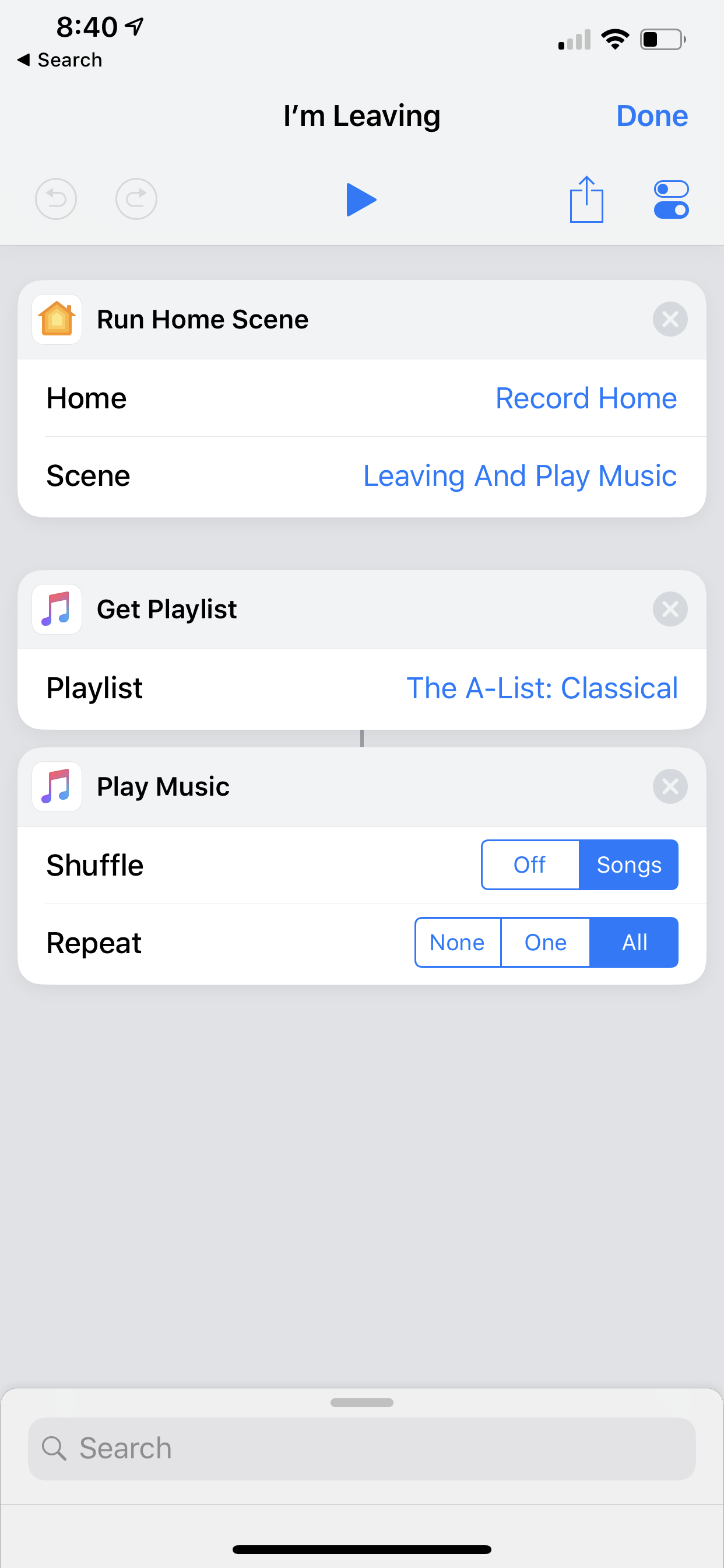Change the Record Home selection
The width and height of the screenshot is (724, 1568).
tap(586, 398)
